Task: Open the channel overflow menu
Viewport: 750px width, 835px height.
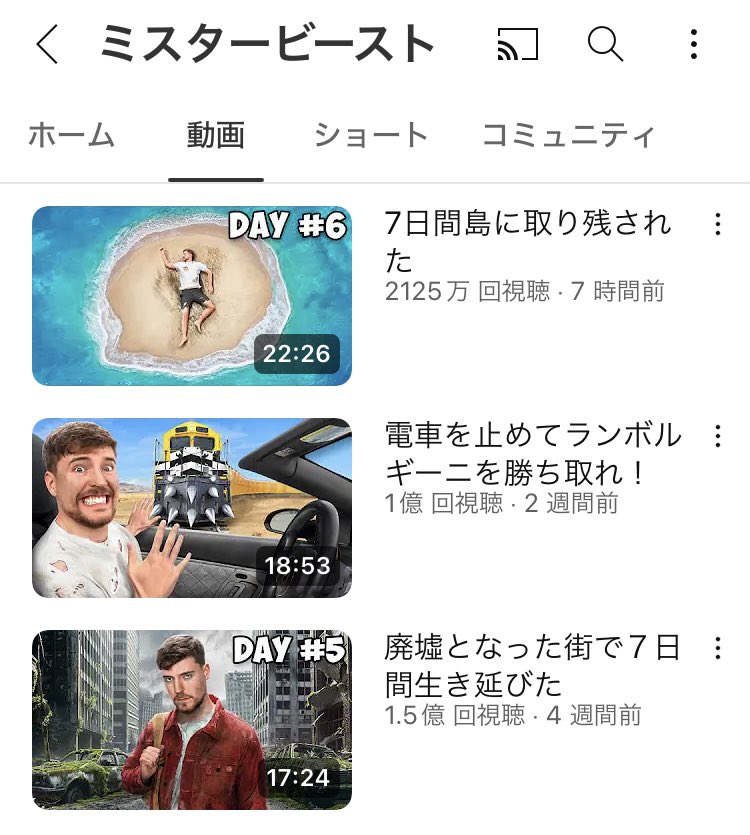Action: point(693,45)
